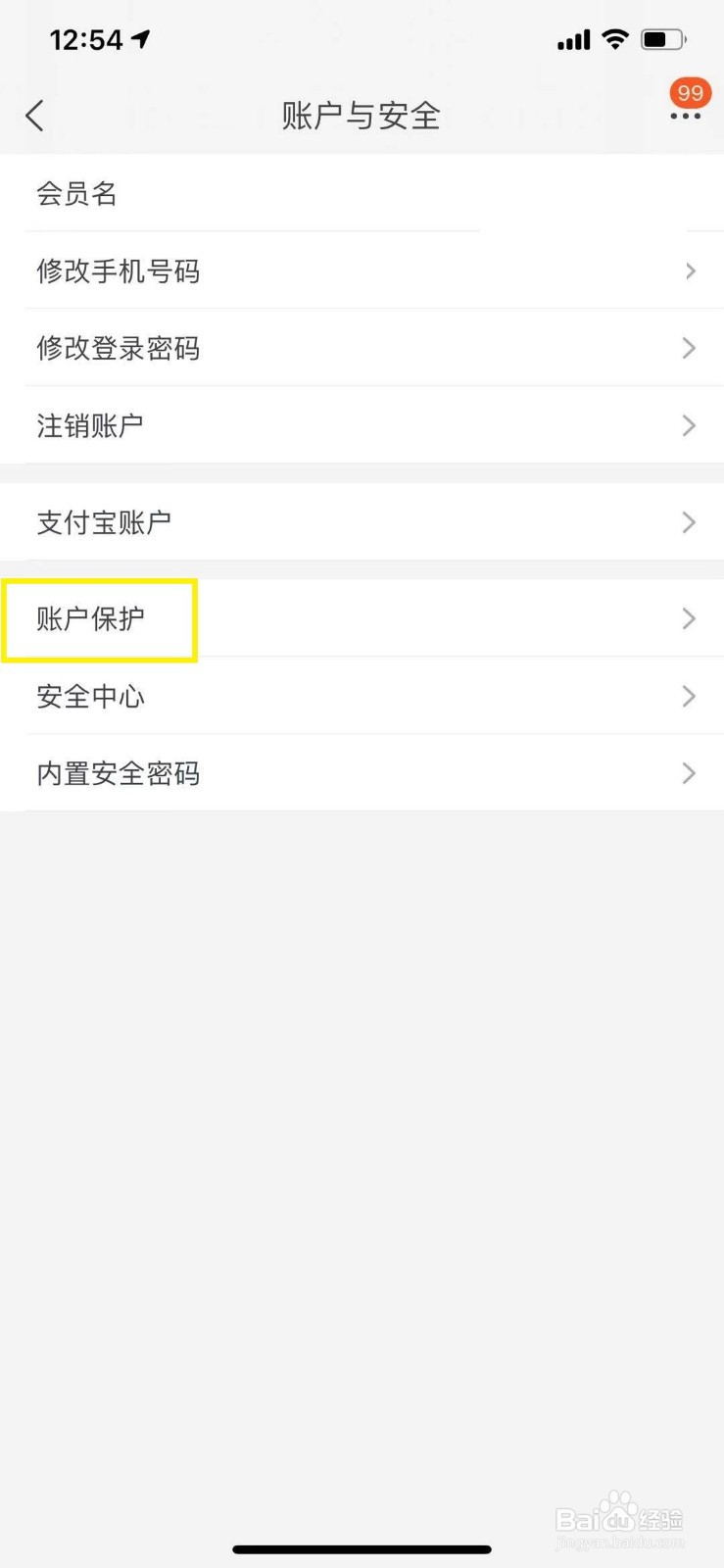Expand the 修改登录密码 row chevron
The width and height of the screenshot is (724, 1568).
click(689, 348)
